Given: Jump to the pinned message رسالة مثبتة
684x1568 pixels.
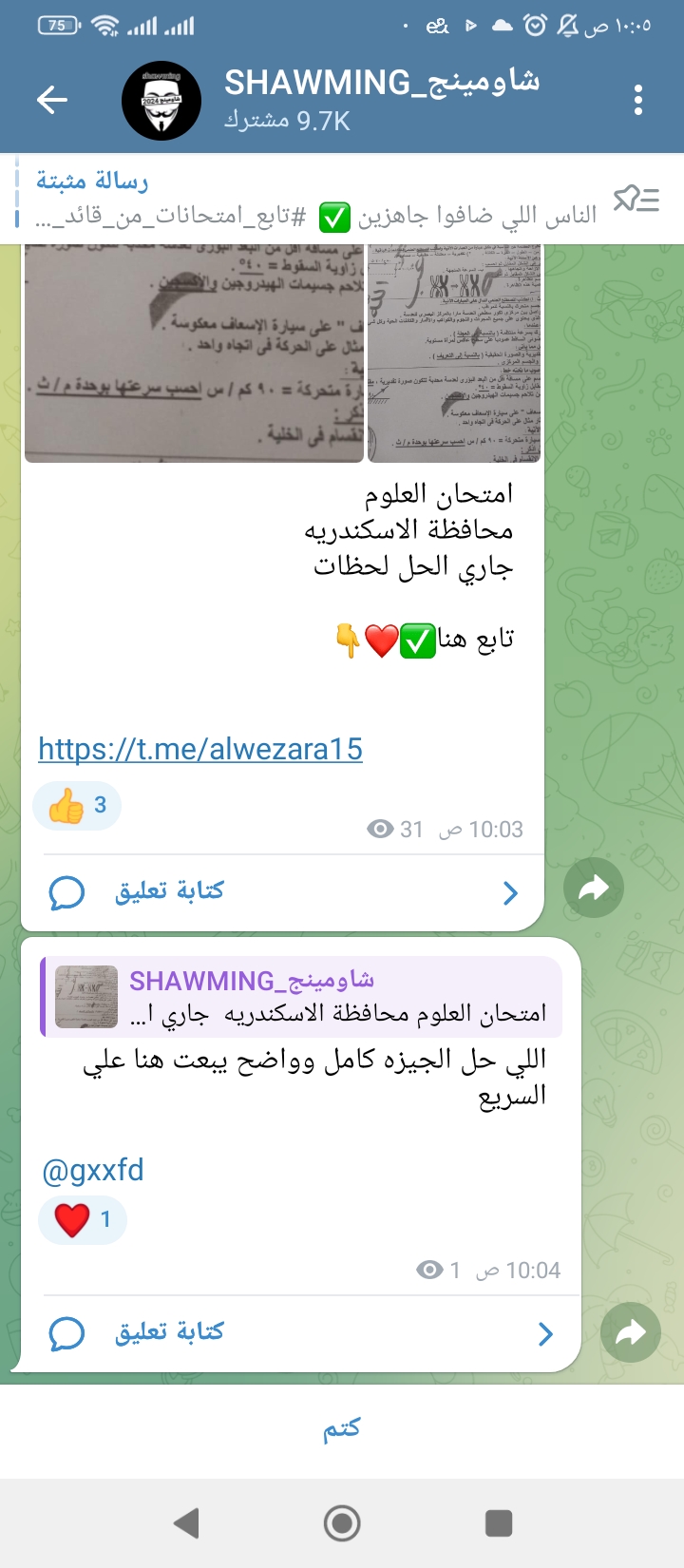Looking at the screenshot, I should coord(313,199).
